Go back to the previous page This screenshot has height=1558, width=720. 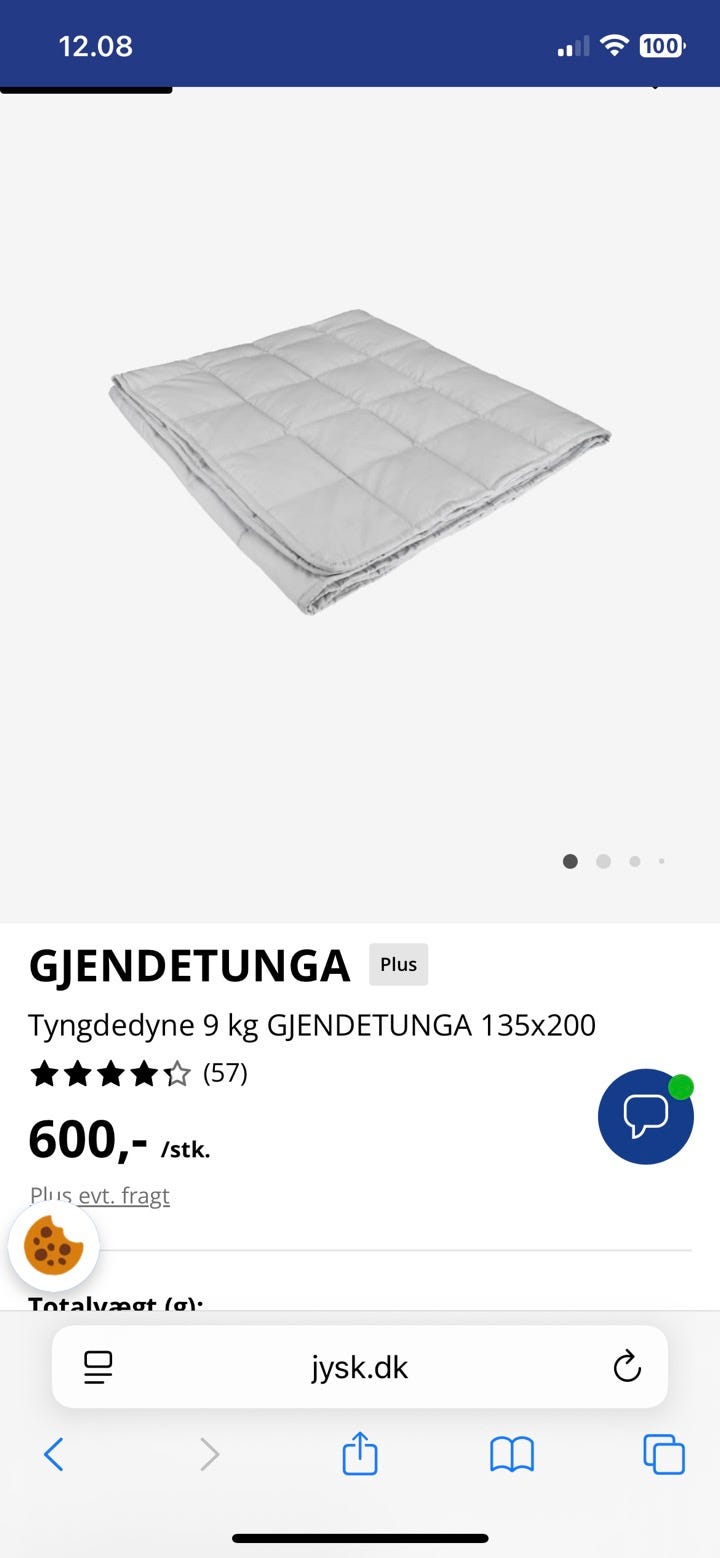54,1454
